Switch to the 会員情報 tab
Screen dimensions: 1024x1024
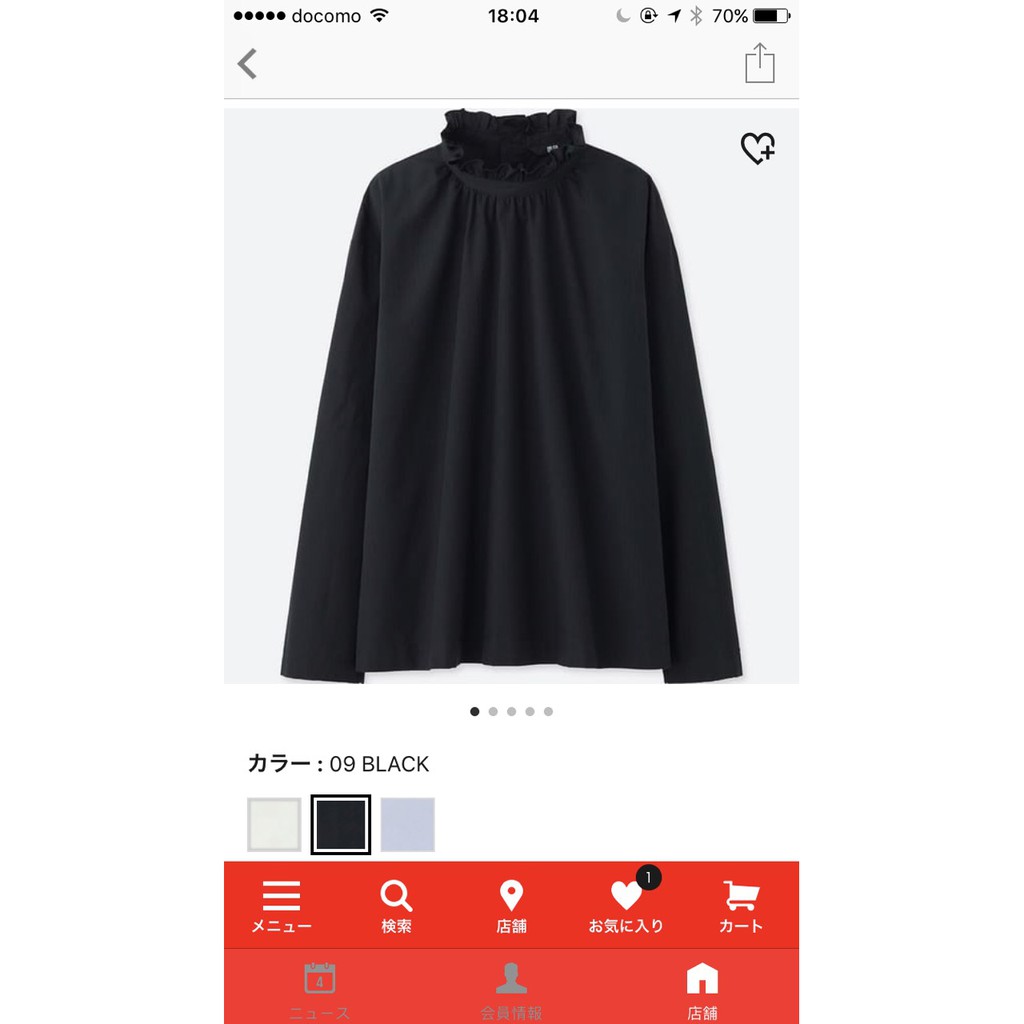click(x=511, y=990)
